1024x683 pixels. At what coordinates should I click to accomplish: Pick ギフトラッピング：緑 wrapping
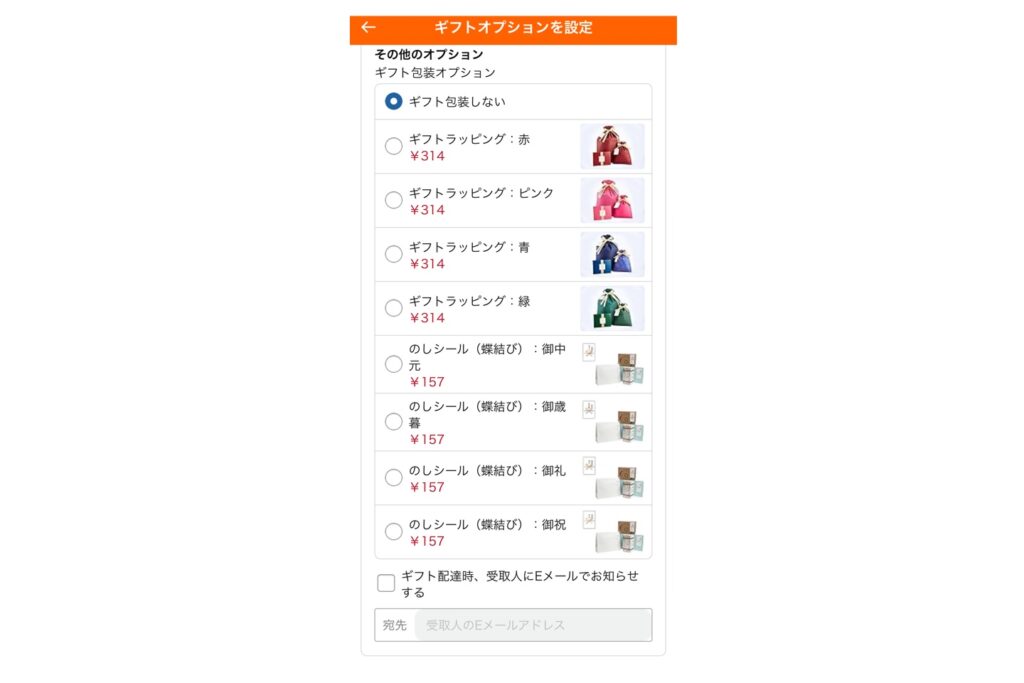[x=394, y=308]
